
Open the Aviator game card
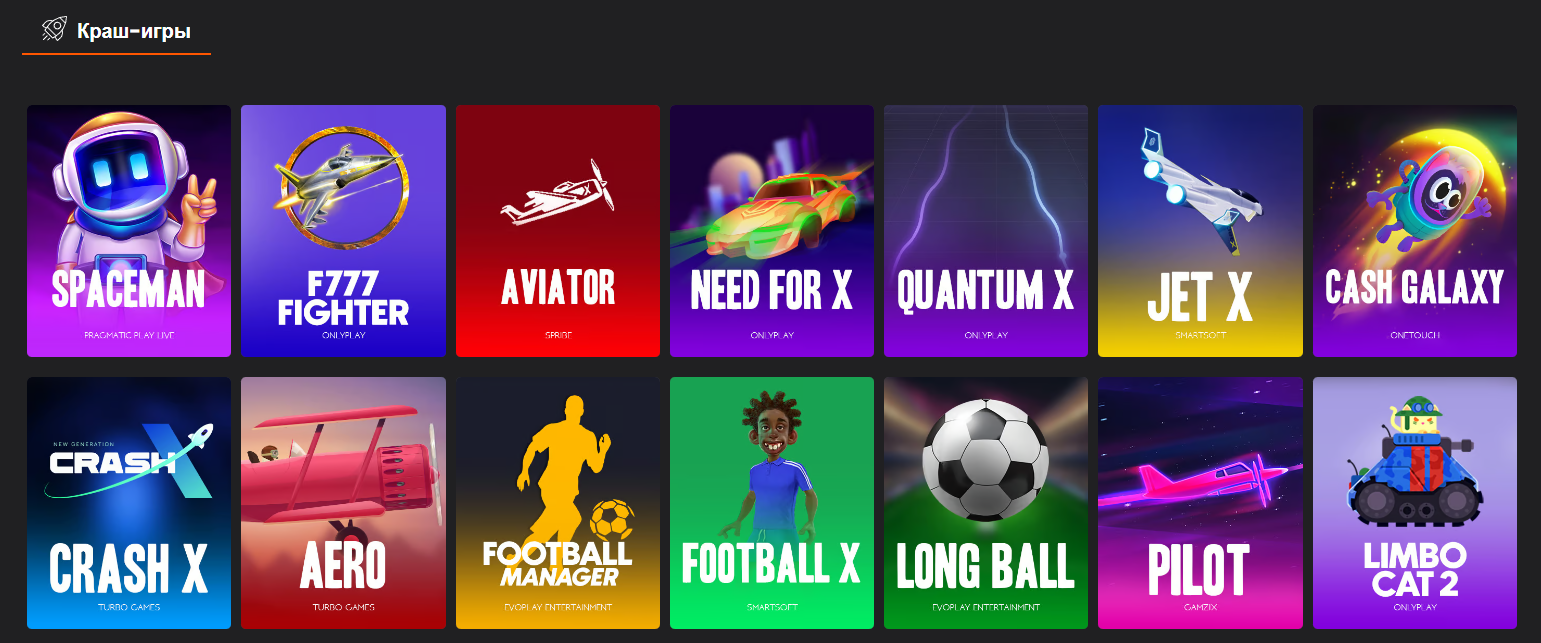pyautogui.click(x=558, y=231)
